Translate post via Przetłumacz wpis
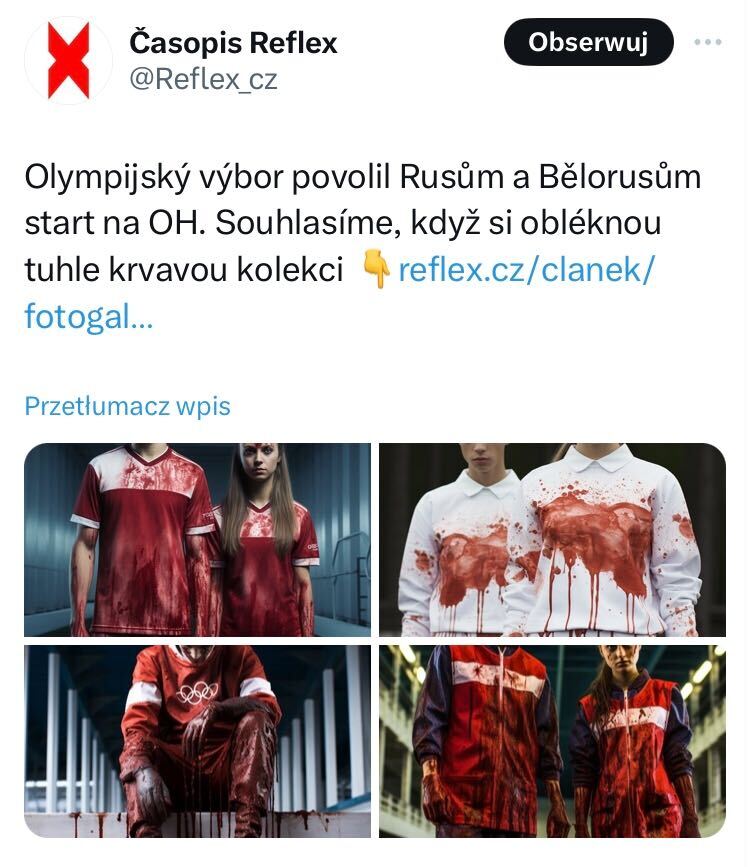Screen dimensions: 750x867 point(127,407)
